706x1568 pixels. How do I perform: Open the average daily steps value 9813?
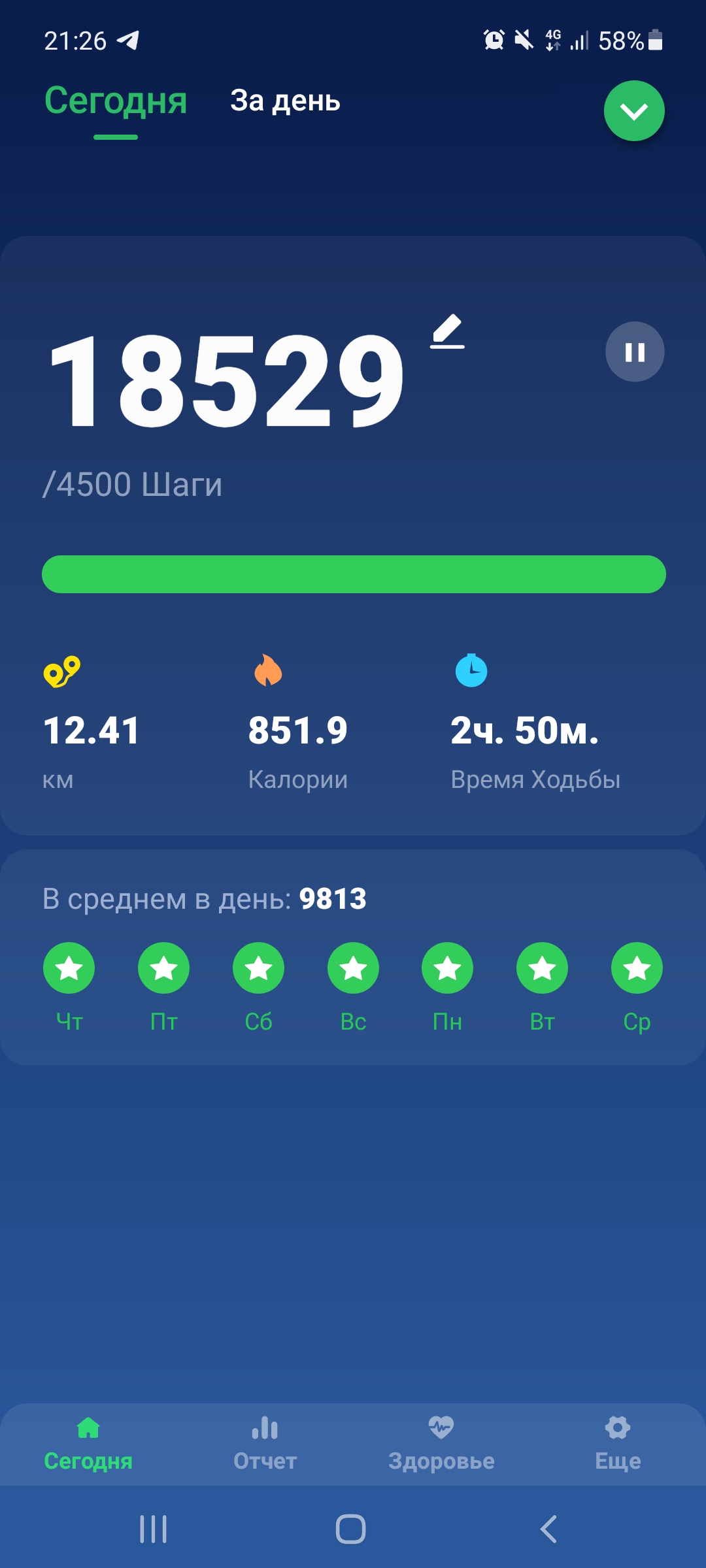tap(332, 898)
